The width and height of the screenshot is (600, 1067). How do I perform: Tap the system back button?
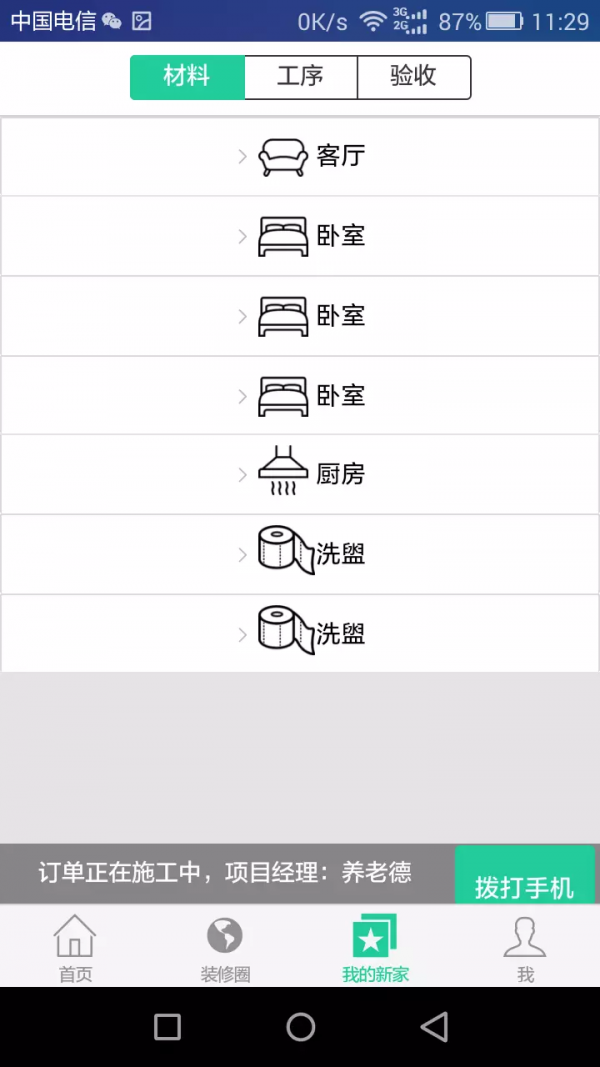[x=434, y=1027]
